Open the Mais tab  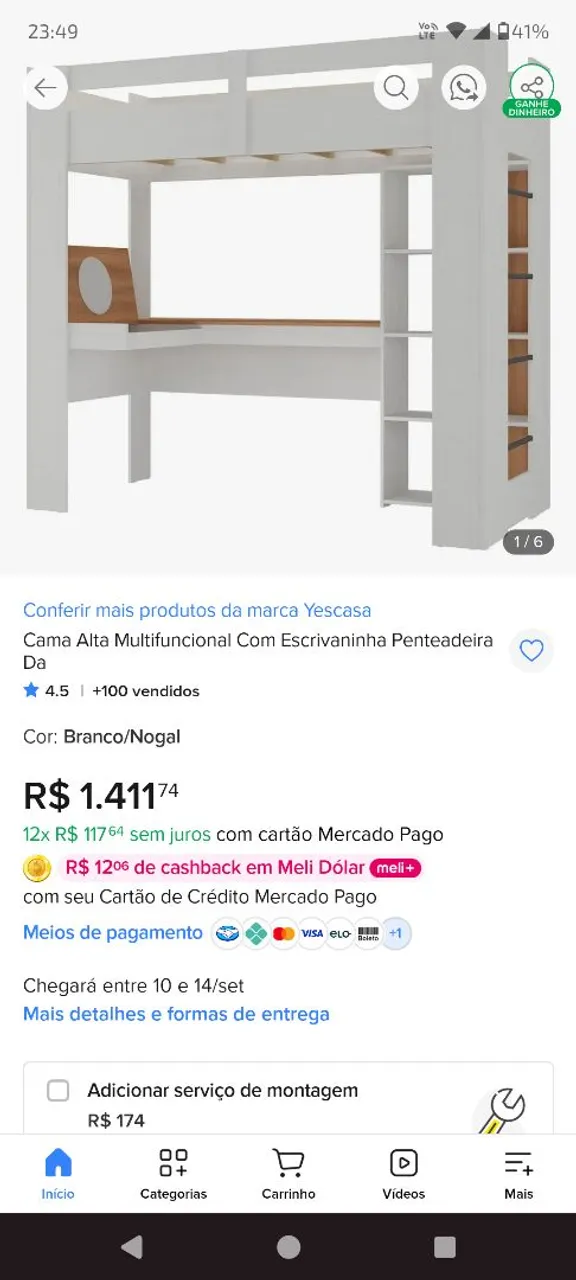pos(518,1174)
